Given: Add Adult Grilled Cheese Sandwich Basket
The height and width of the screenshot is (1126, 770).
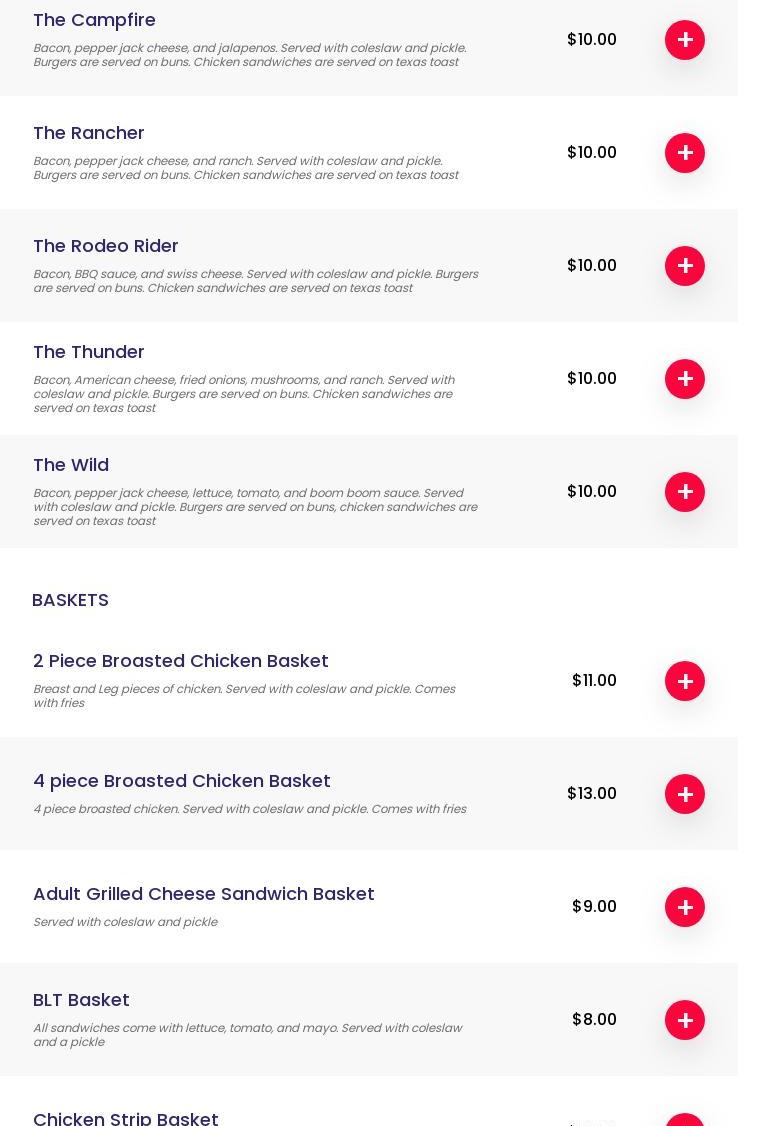Looking at the screenshot, I should coord(685,907).
